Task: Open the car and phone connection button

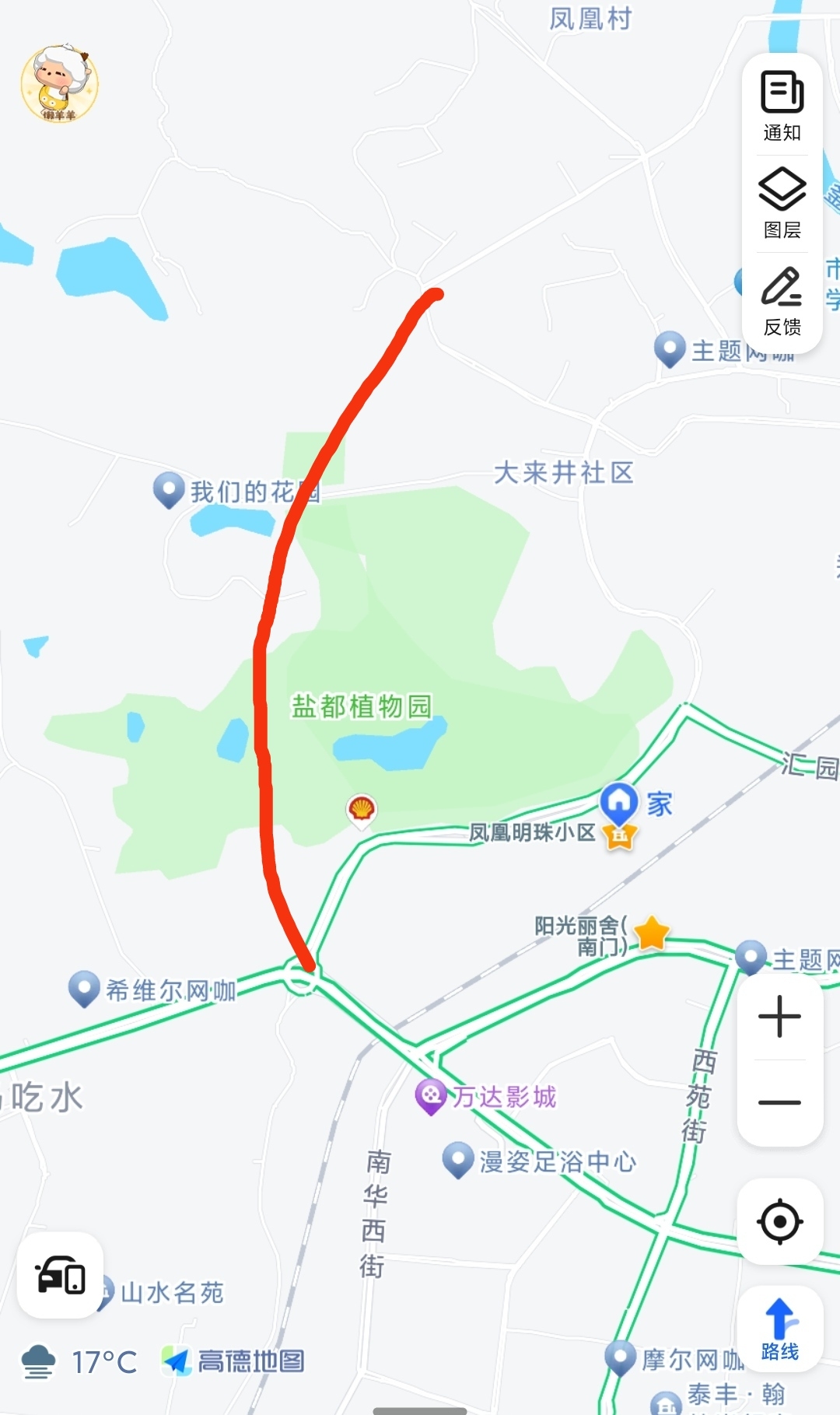Action: [x=61, y=1275]
